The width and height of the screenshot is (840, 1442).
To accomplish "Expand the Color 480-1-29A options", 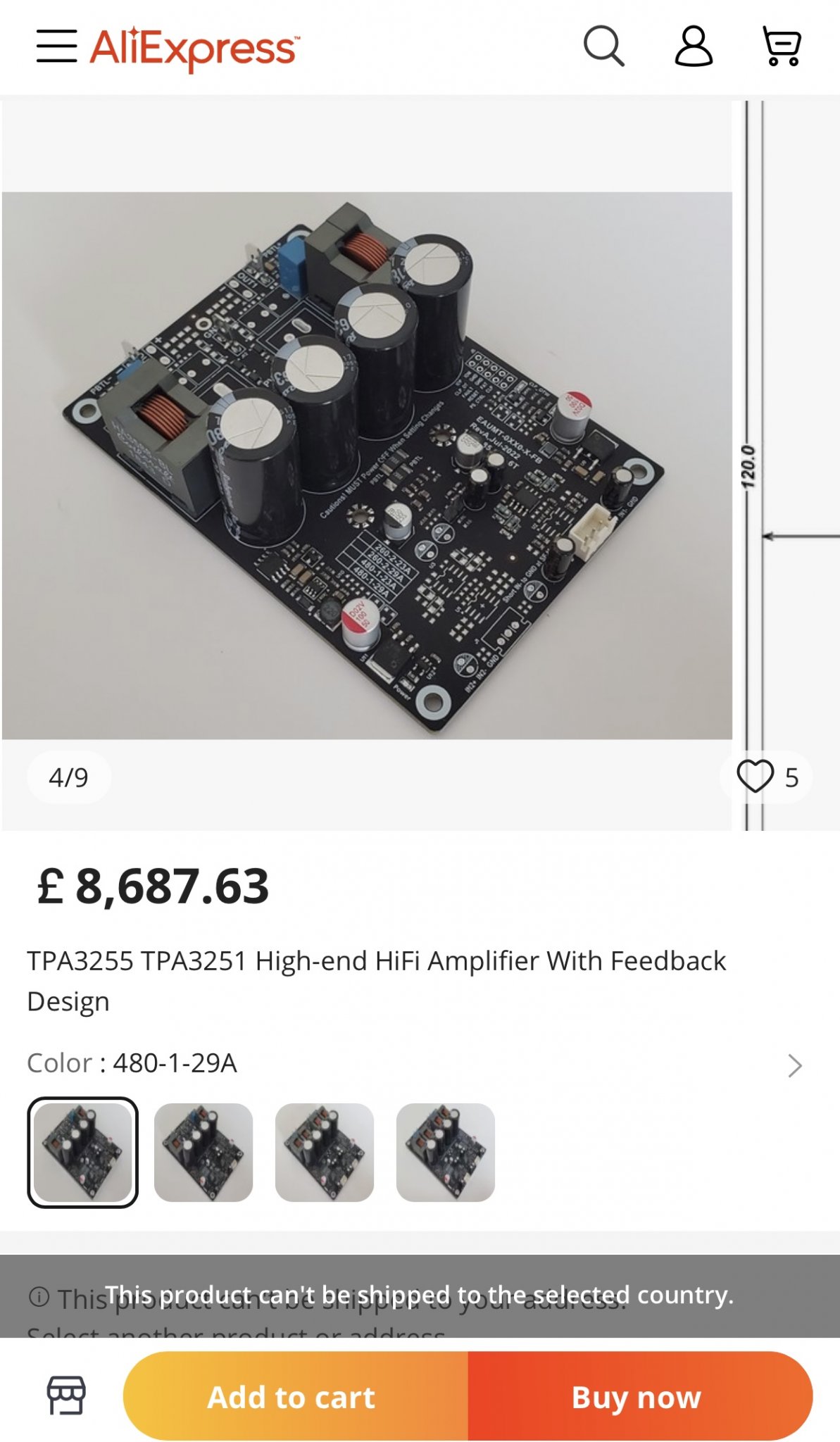I will (x=415, y=1064).
